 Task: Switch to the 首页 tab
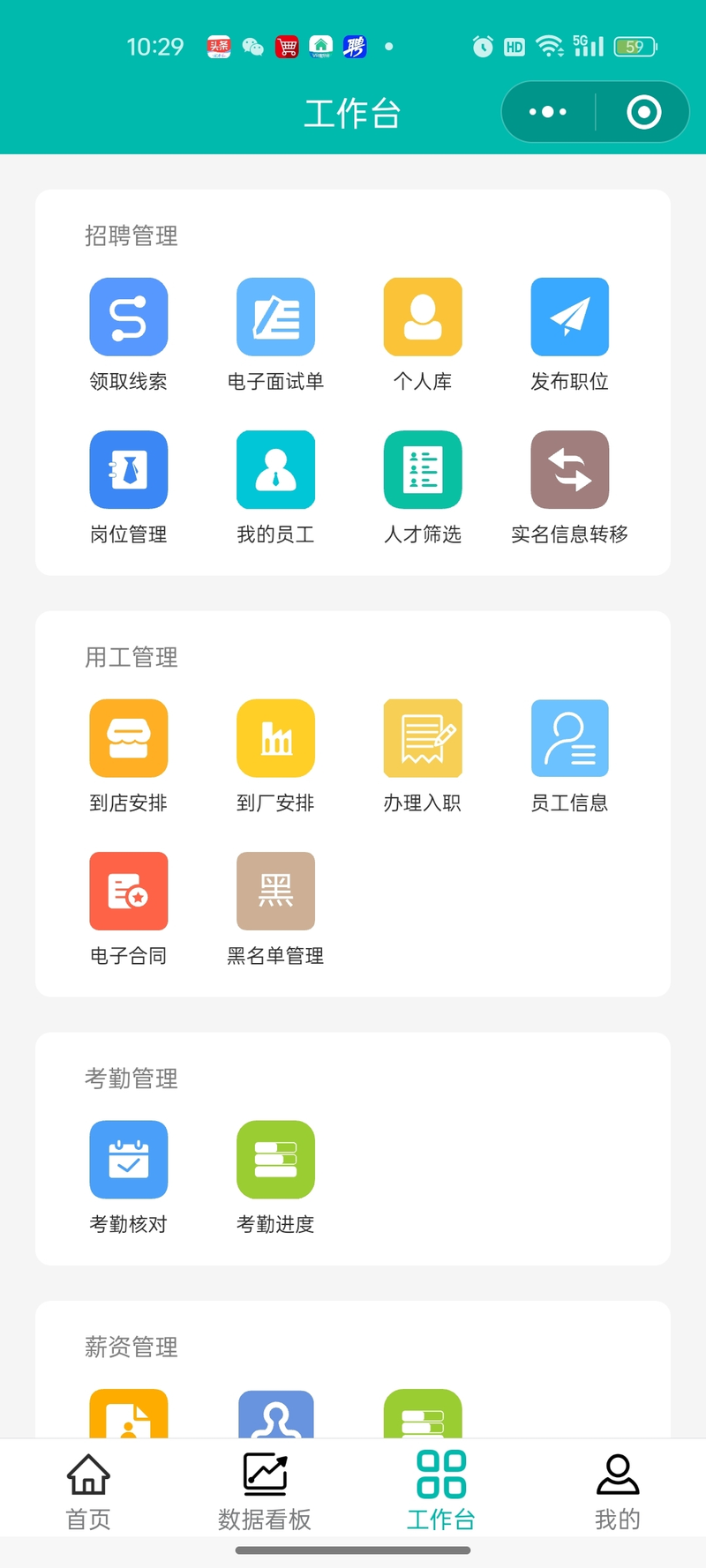pyautogui.click(x=88, y=1491)
